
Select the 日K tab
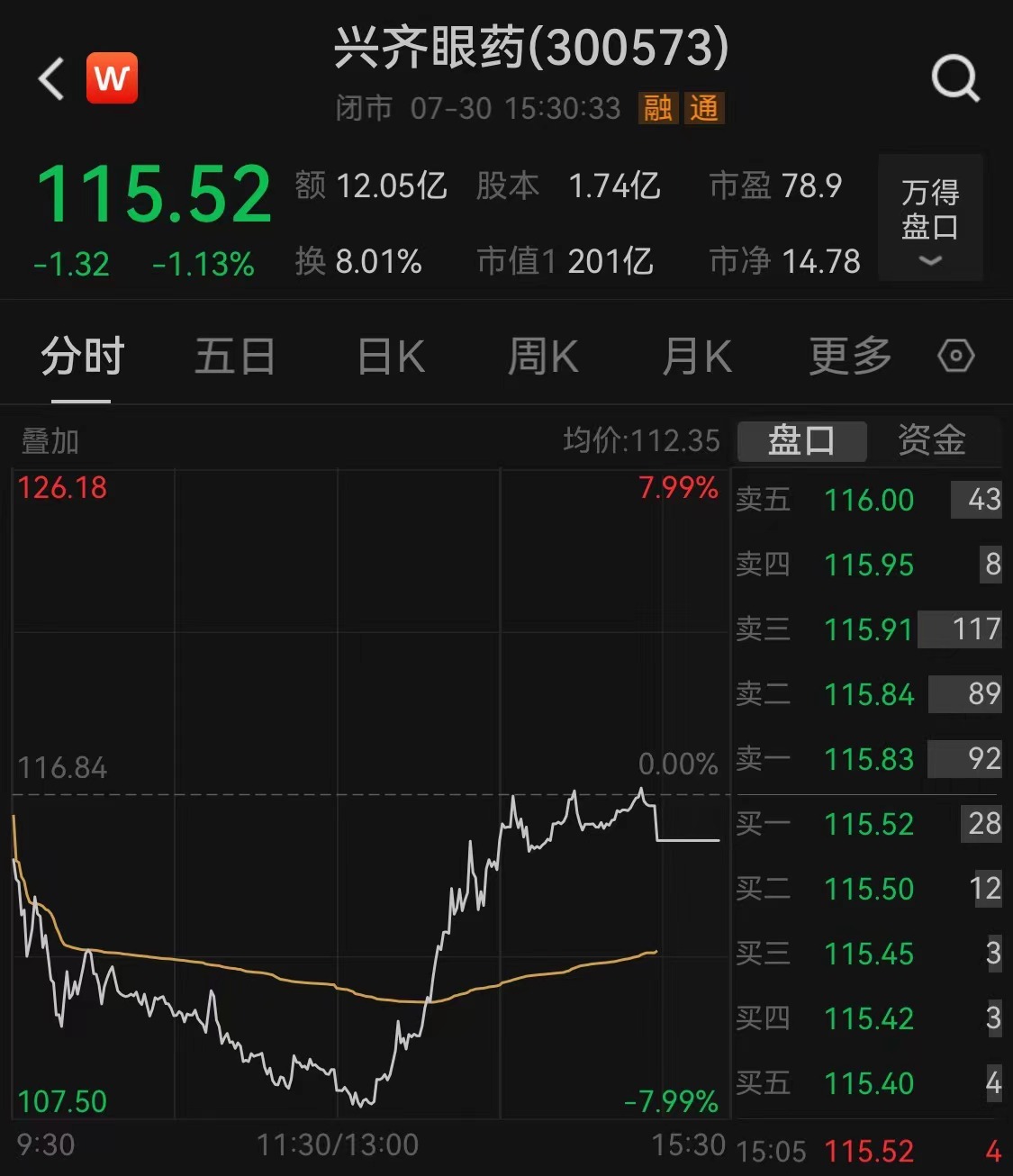click(x=391, y=356)
